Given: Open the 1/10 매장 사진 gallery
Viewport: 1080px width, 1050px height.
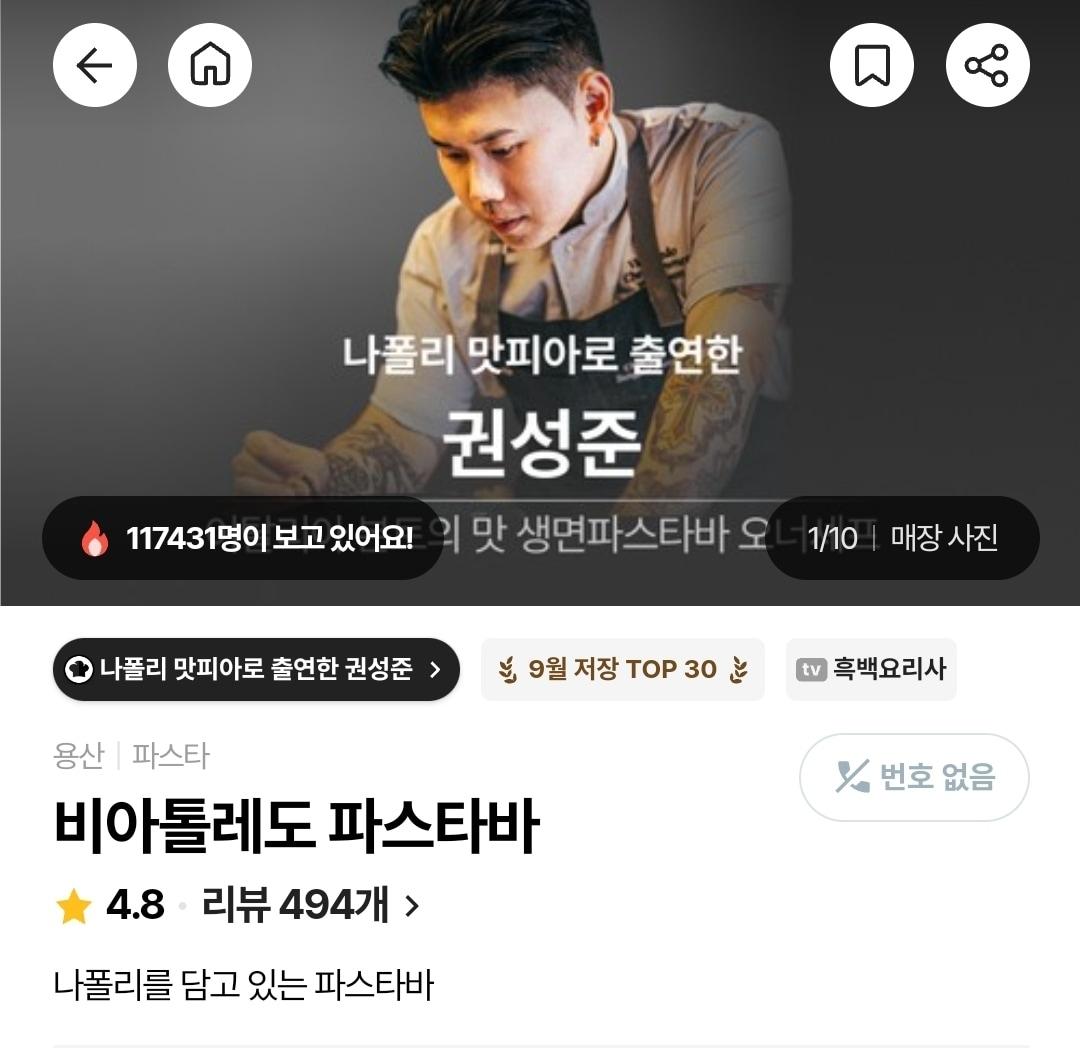Looking at the screenshot, I should point(902,538).
